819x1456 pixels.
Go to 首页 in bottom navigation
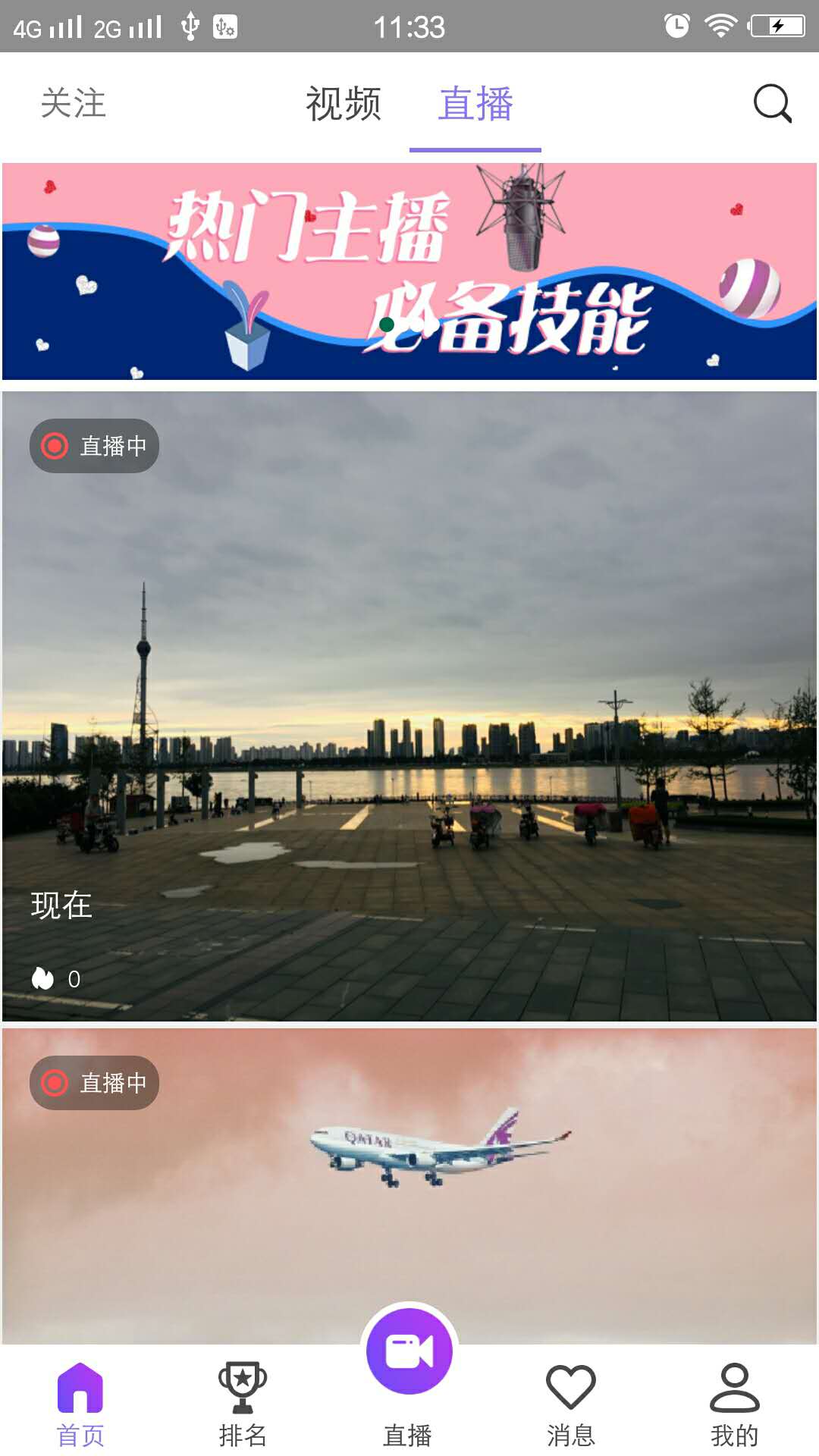(80, 1403)
